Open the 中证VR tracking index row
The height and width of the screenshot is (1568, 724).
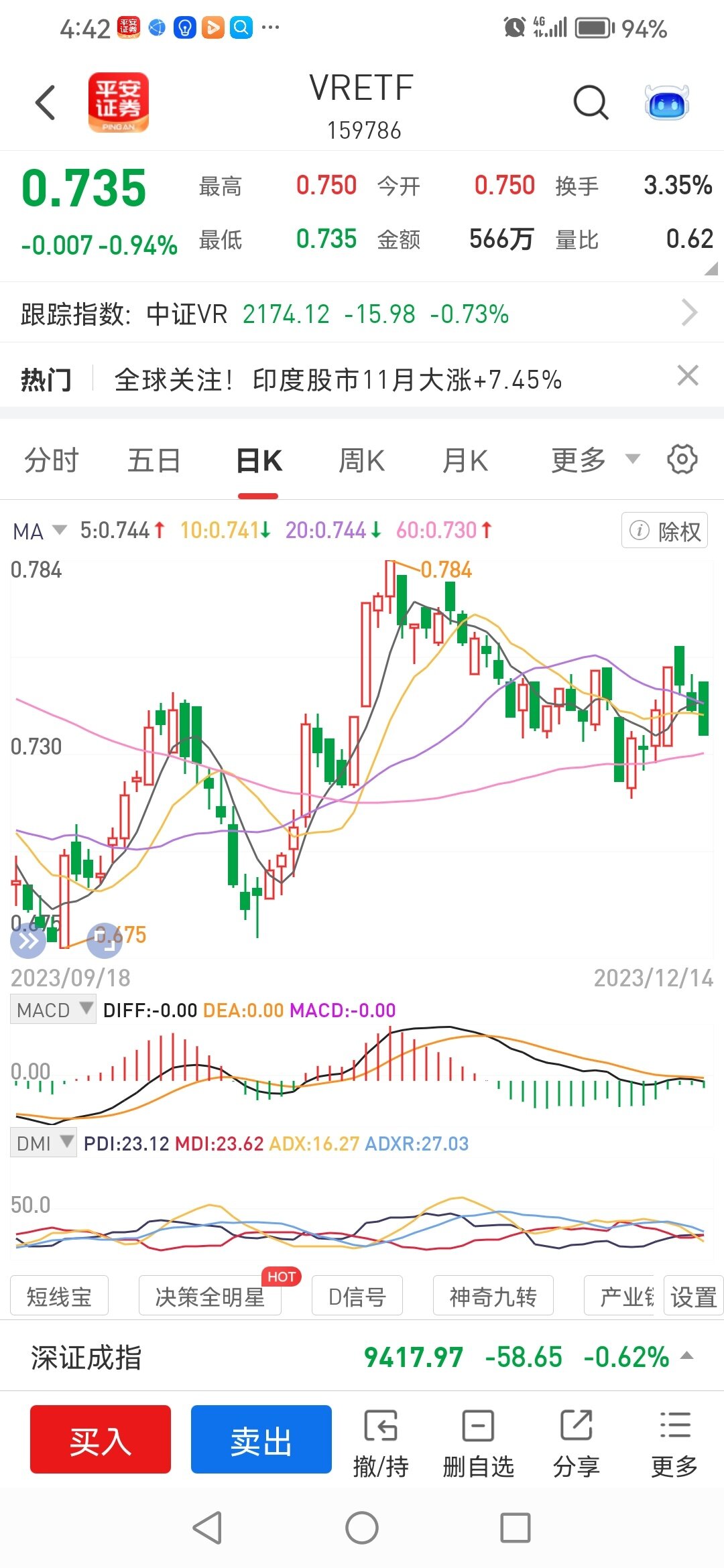point(362,313)
